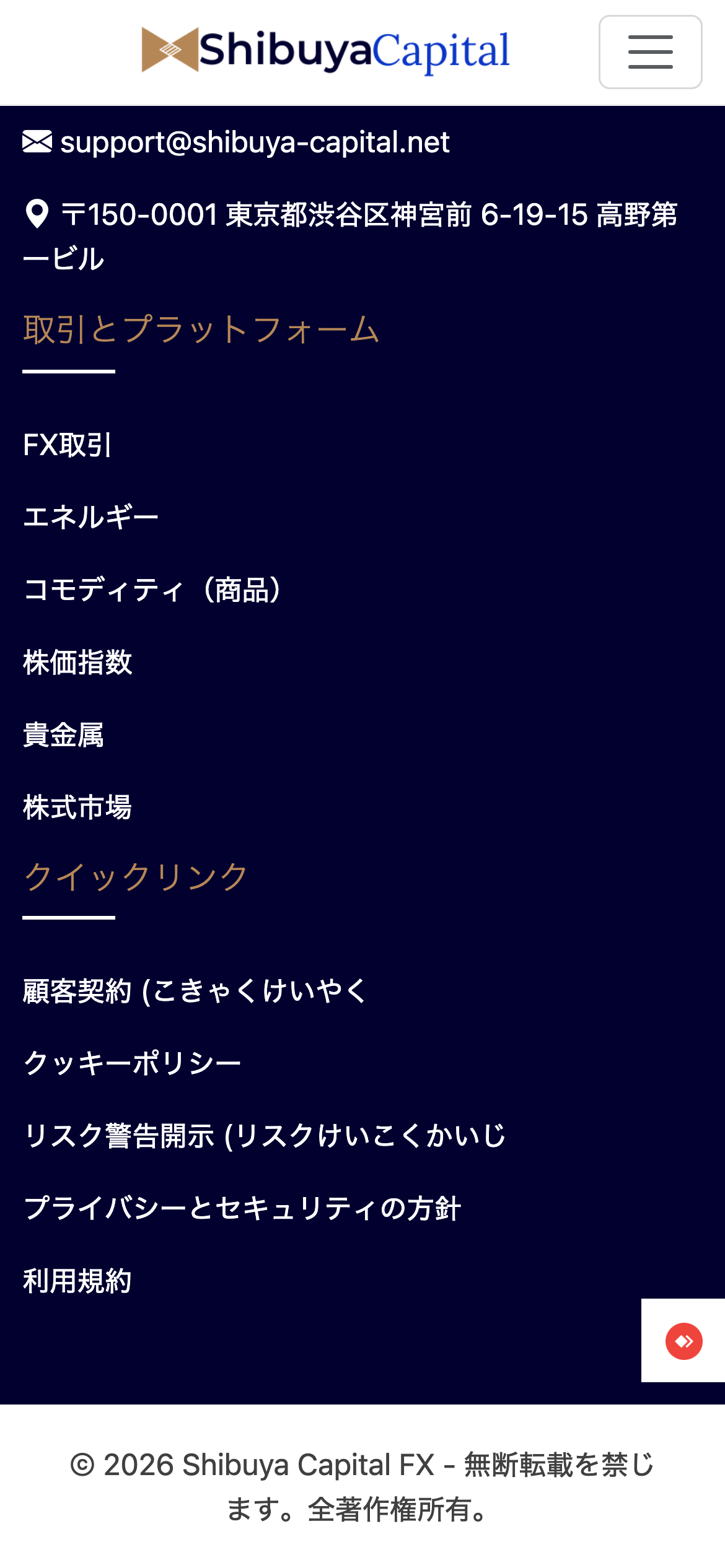
Task: Tap the red floating widget button
Action: tap(683, 1341)
